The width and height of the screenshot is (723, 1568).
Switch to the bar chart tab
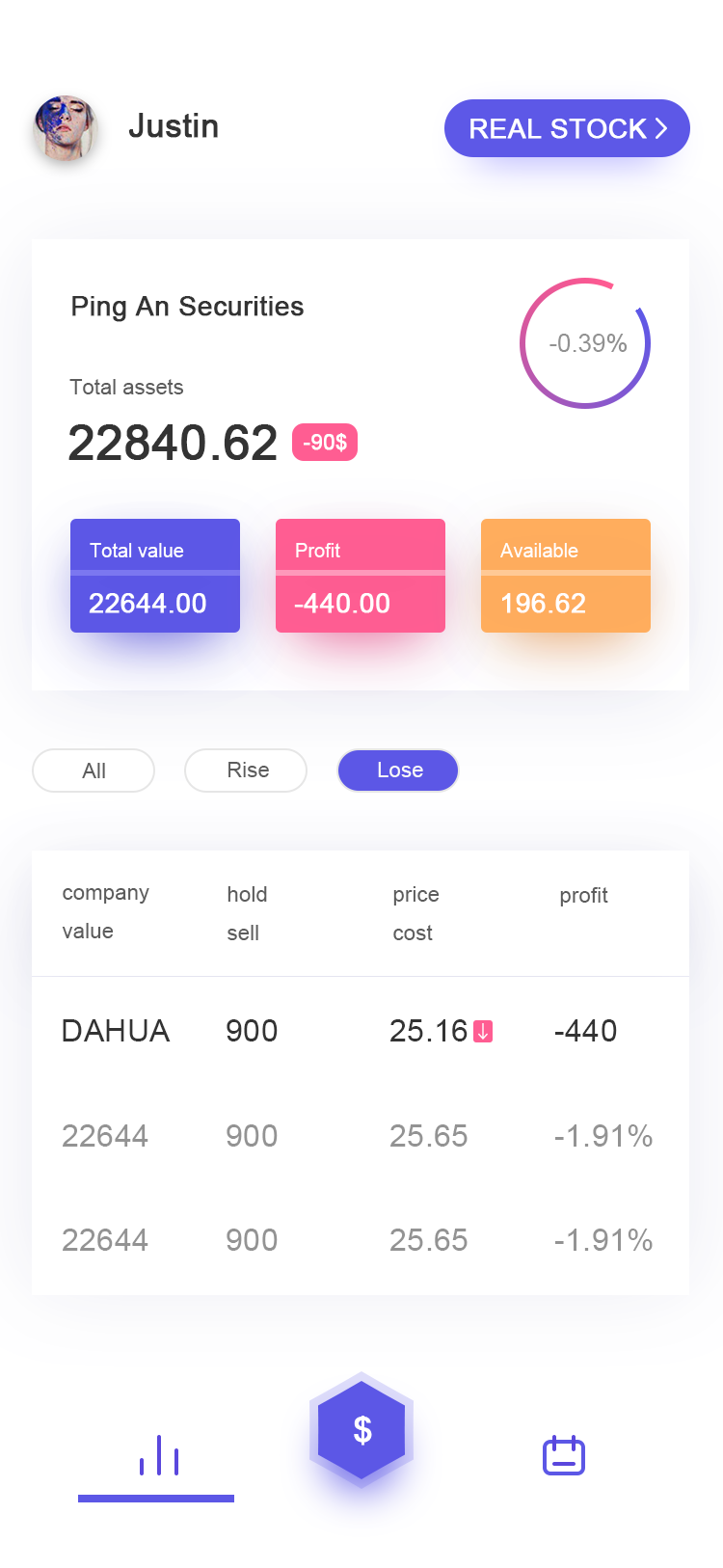(157, 1456)
